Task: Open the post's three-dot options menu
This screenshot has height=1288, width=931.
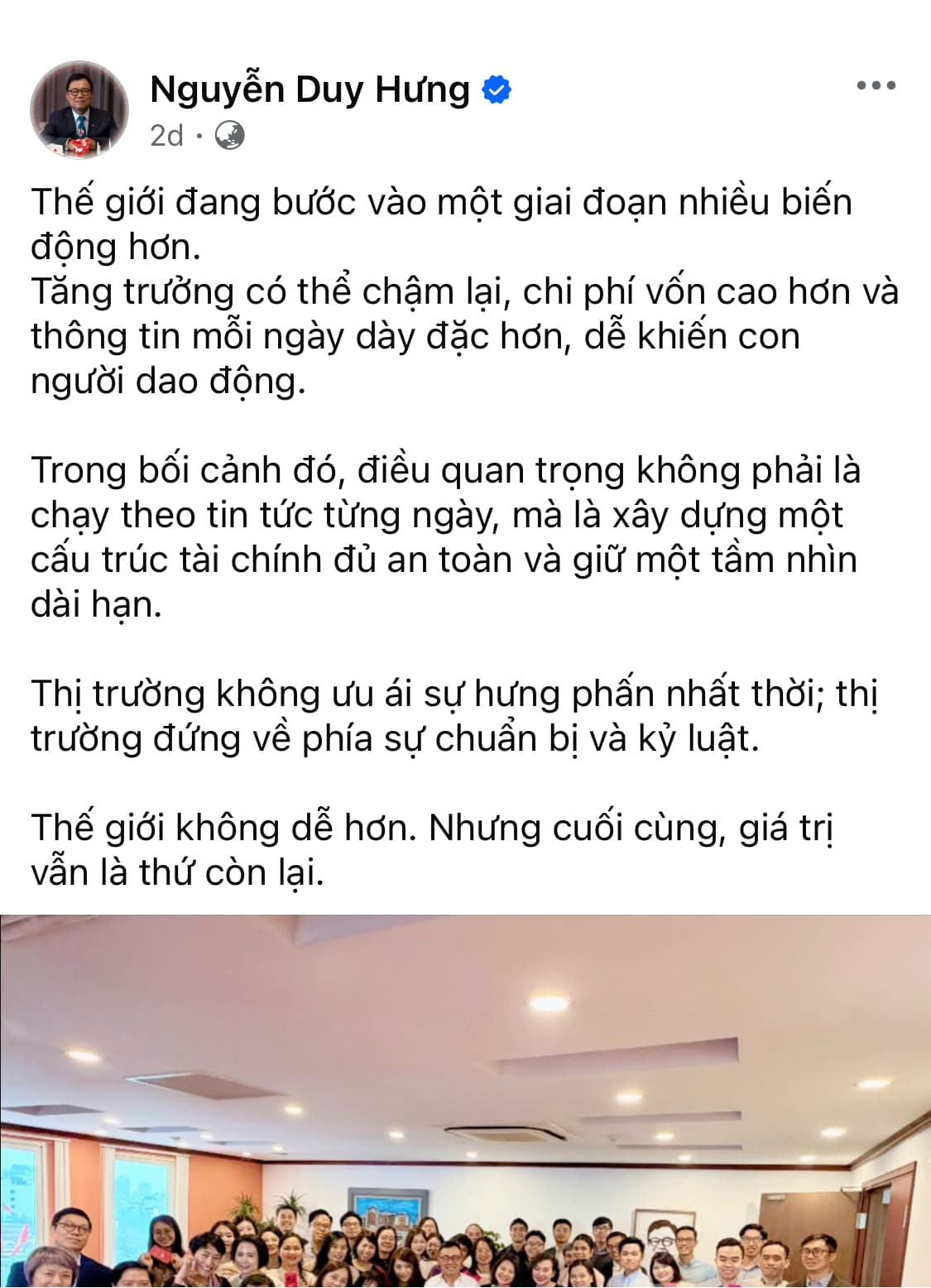Action: pos(876,85)
